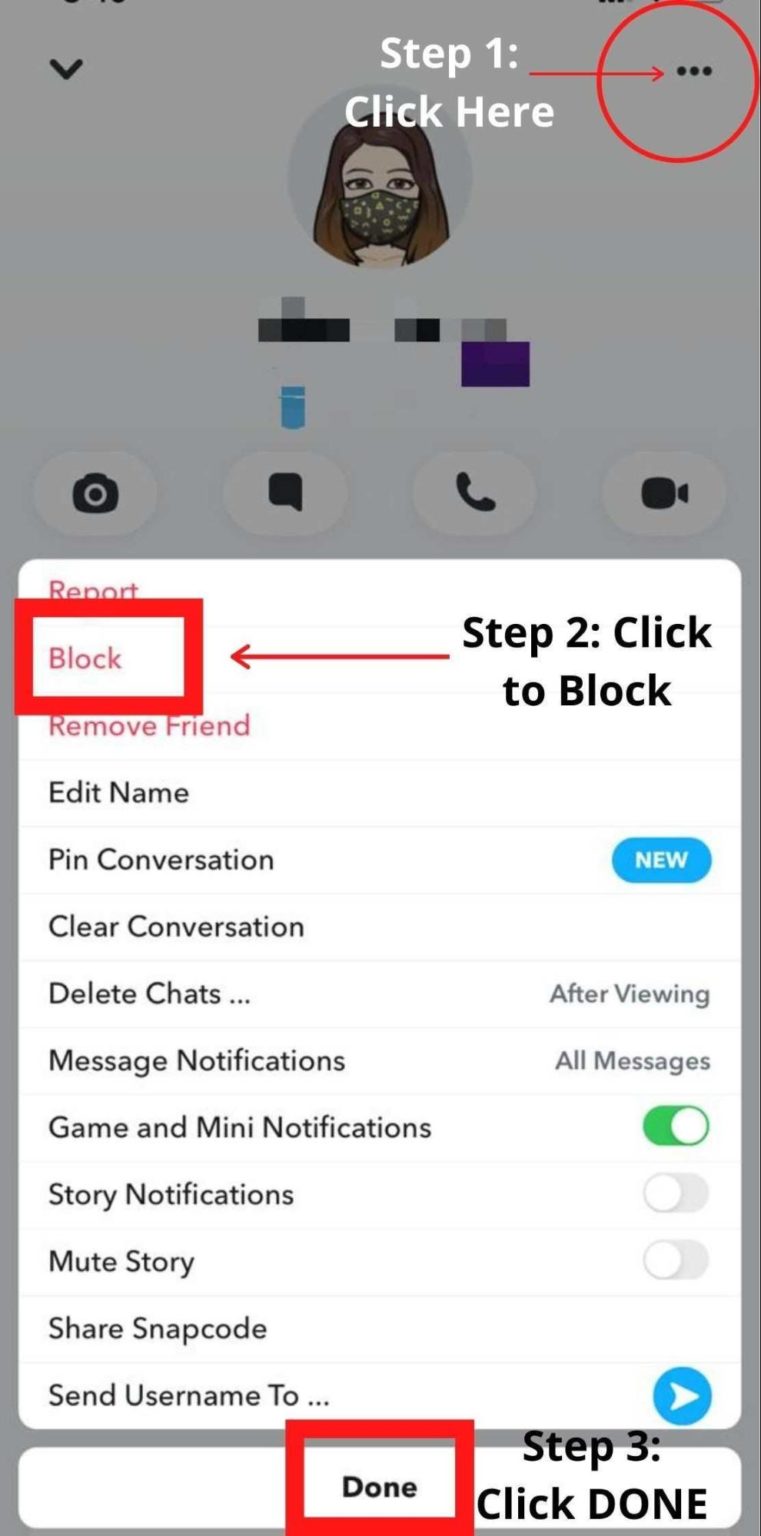Tap Clear Conversation
Viewport: 761px width, 1536px height.
tap(176, 927)
